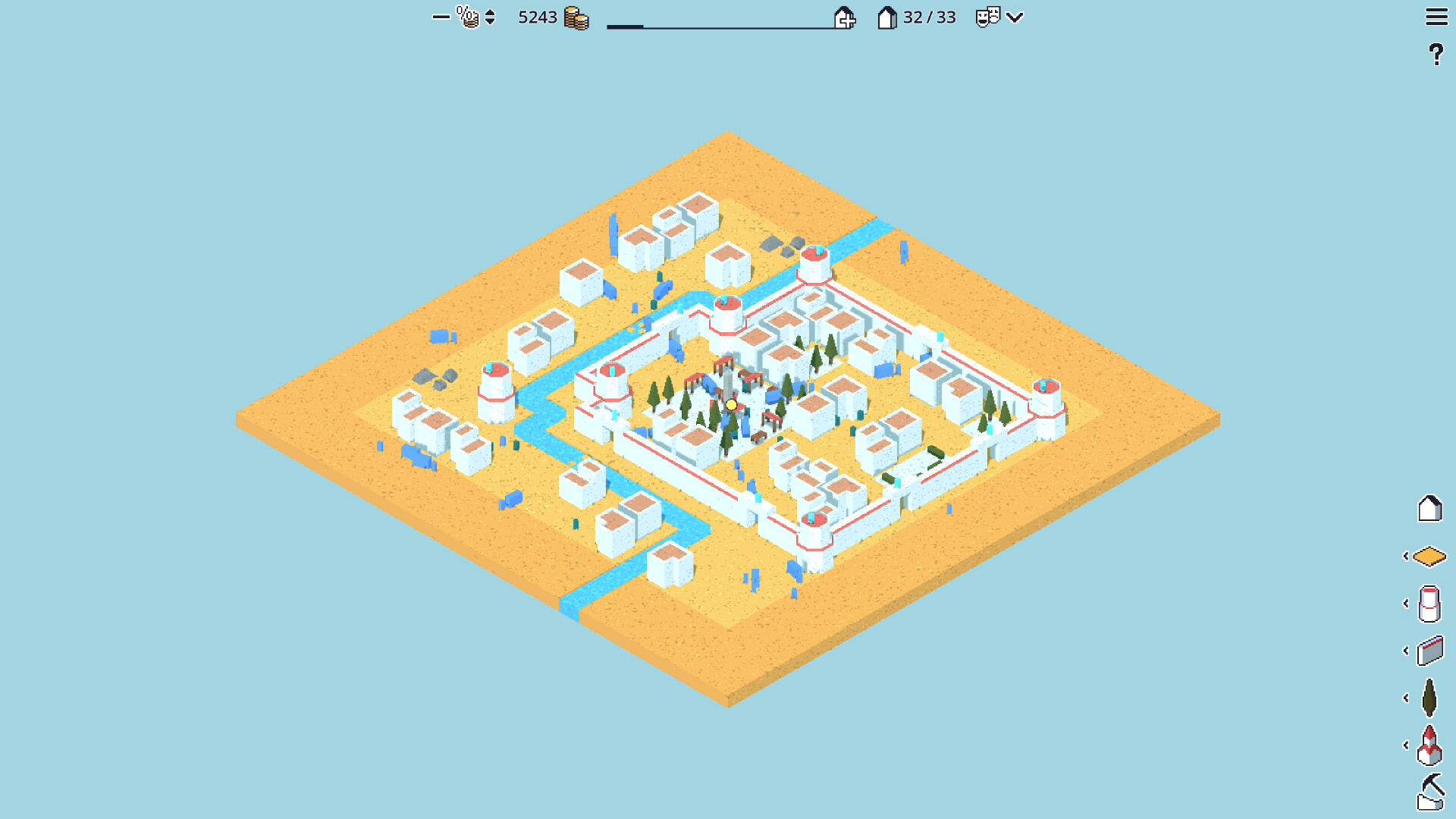
Task: Expand tree variants arrow
Action: (x=1406, y=698)
